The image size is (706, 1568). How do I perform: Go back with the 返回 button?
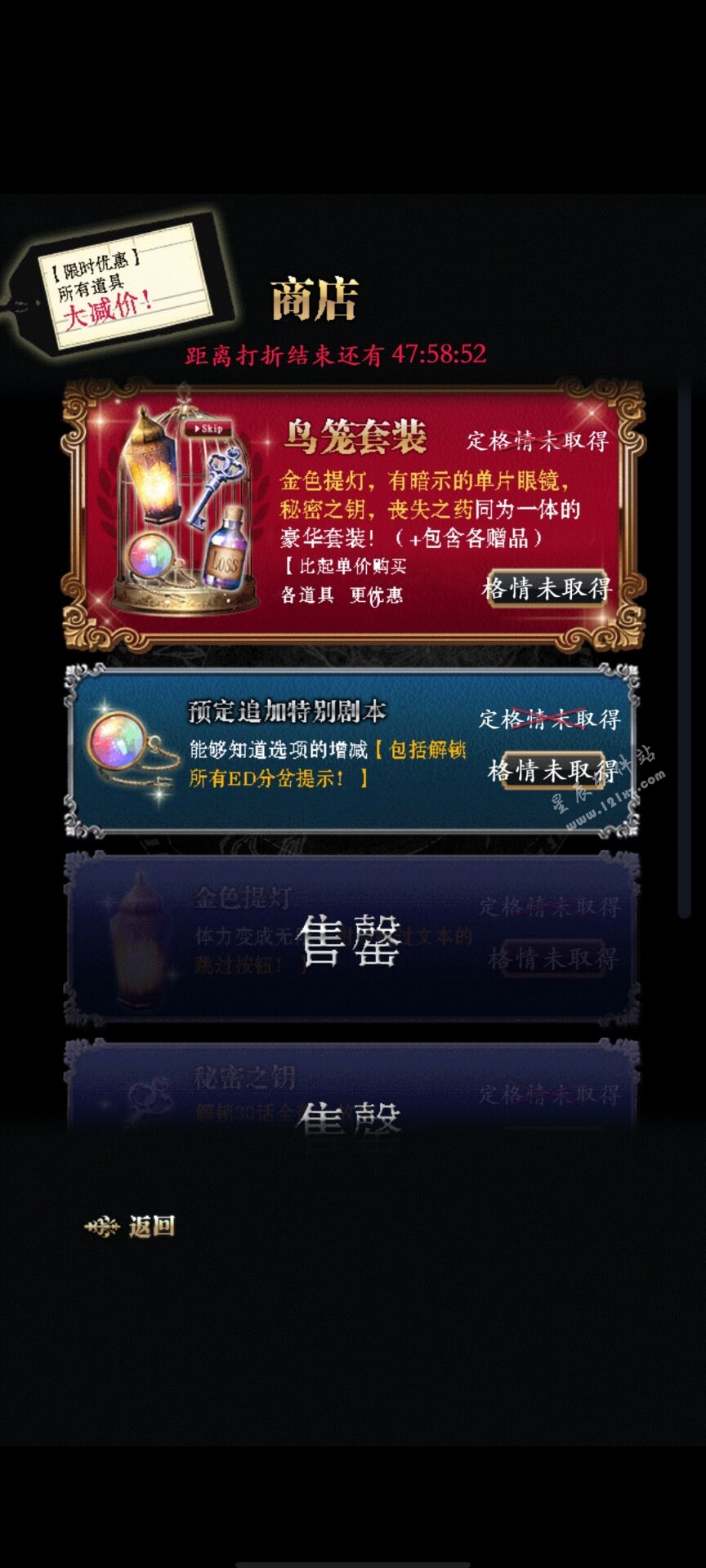pos(131,1226)
